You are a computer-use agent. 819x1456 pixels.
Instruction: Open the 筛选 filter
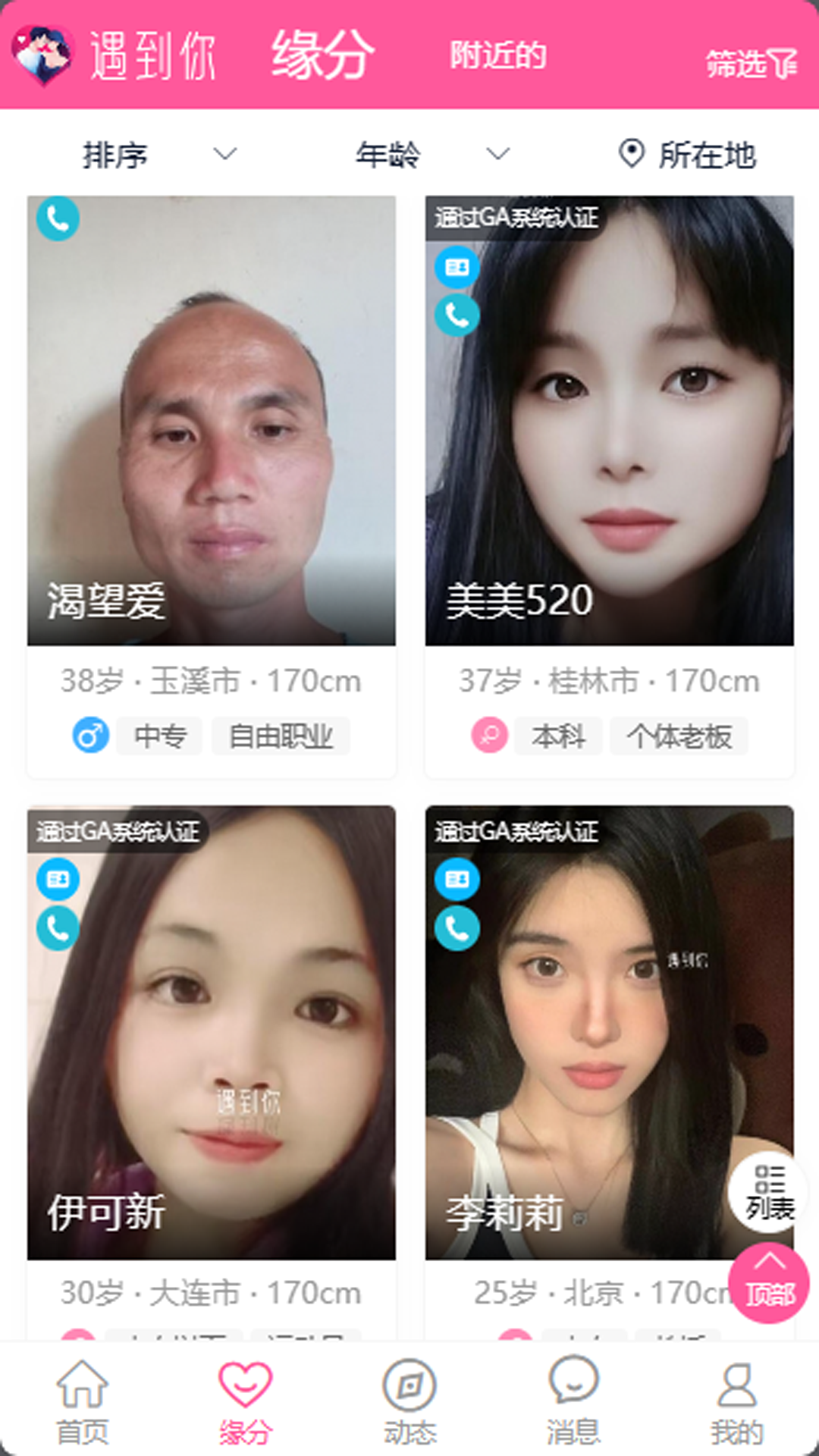coord(751,64)
